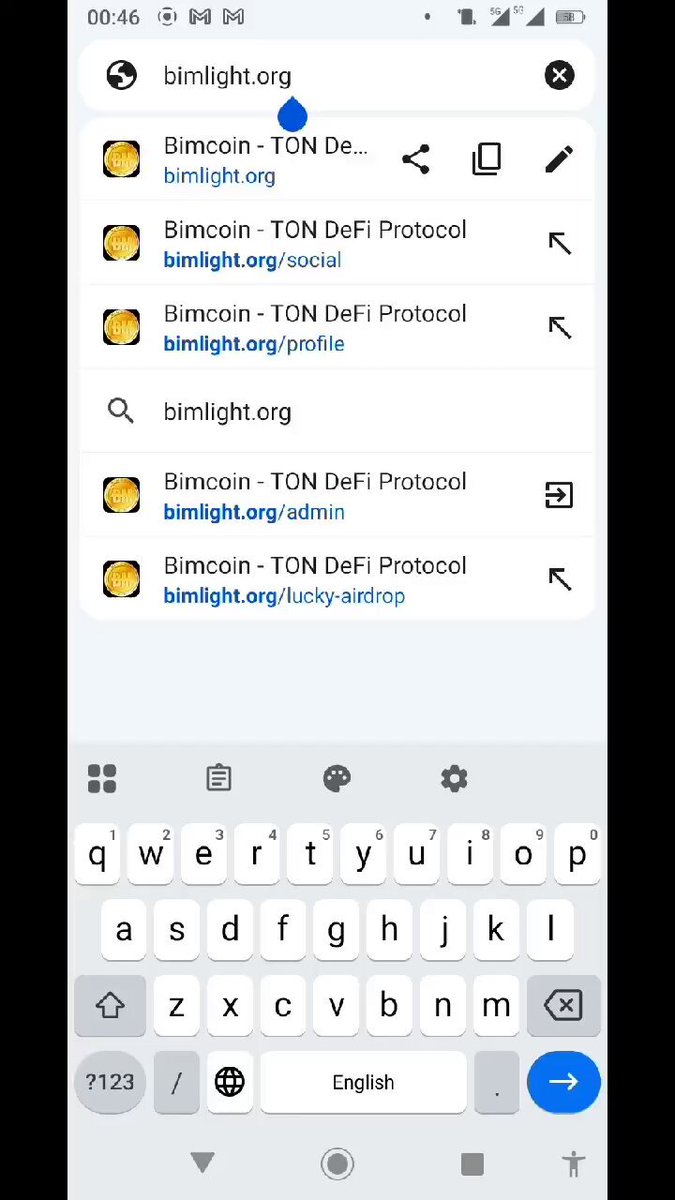The height and width of the screenshot is (1200, 675).
Task: Open keyboard theme palette
Action: pos(337,778)
